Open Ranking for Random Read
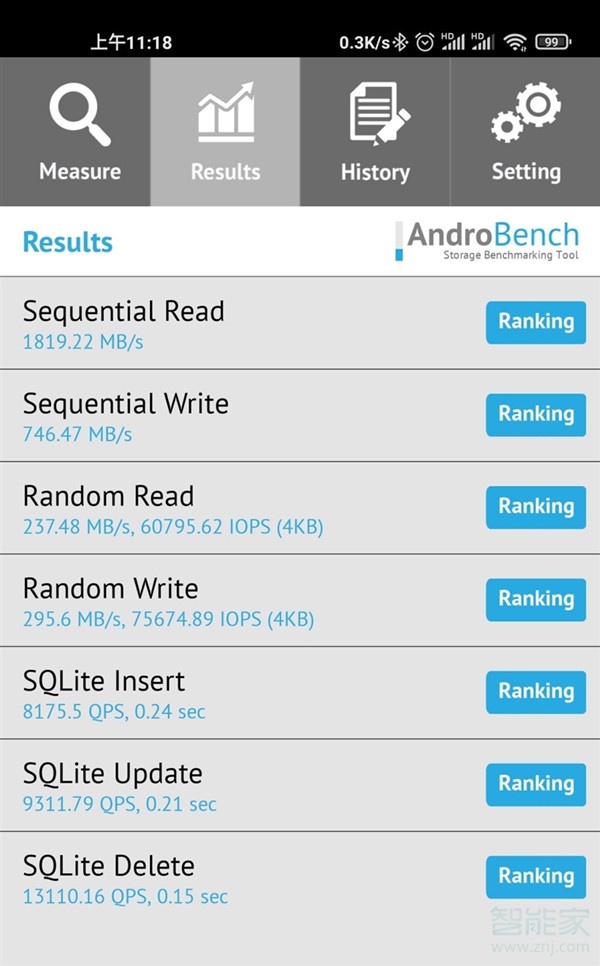600x966 pixels. pyautogui.click(x=536, y=507)
